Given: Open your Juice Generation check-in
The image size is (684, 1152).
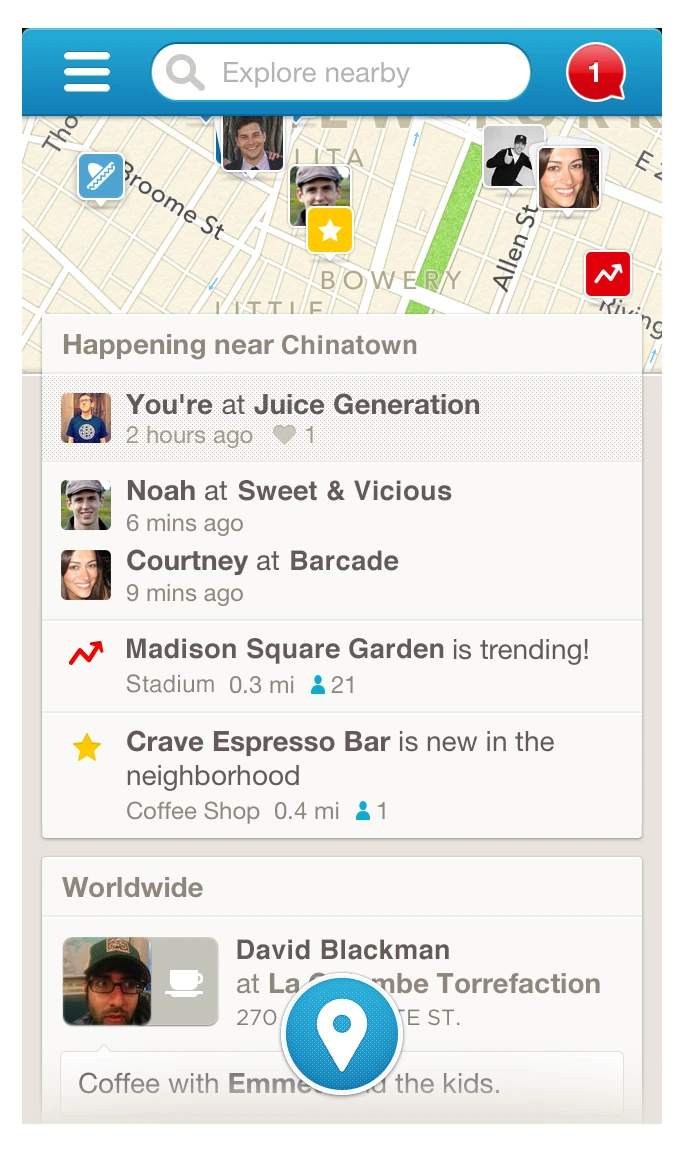Looking at the screenshot, I should (340, 418).
